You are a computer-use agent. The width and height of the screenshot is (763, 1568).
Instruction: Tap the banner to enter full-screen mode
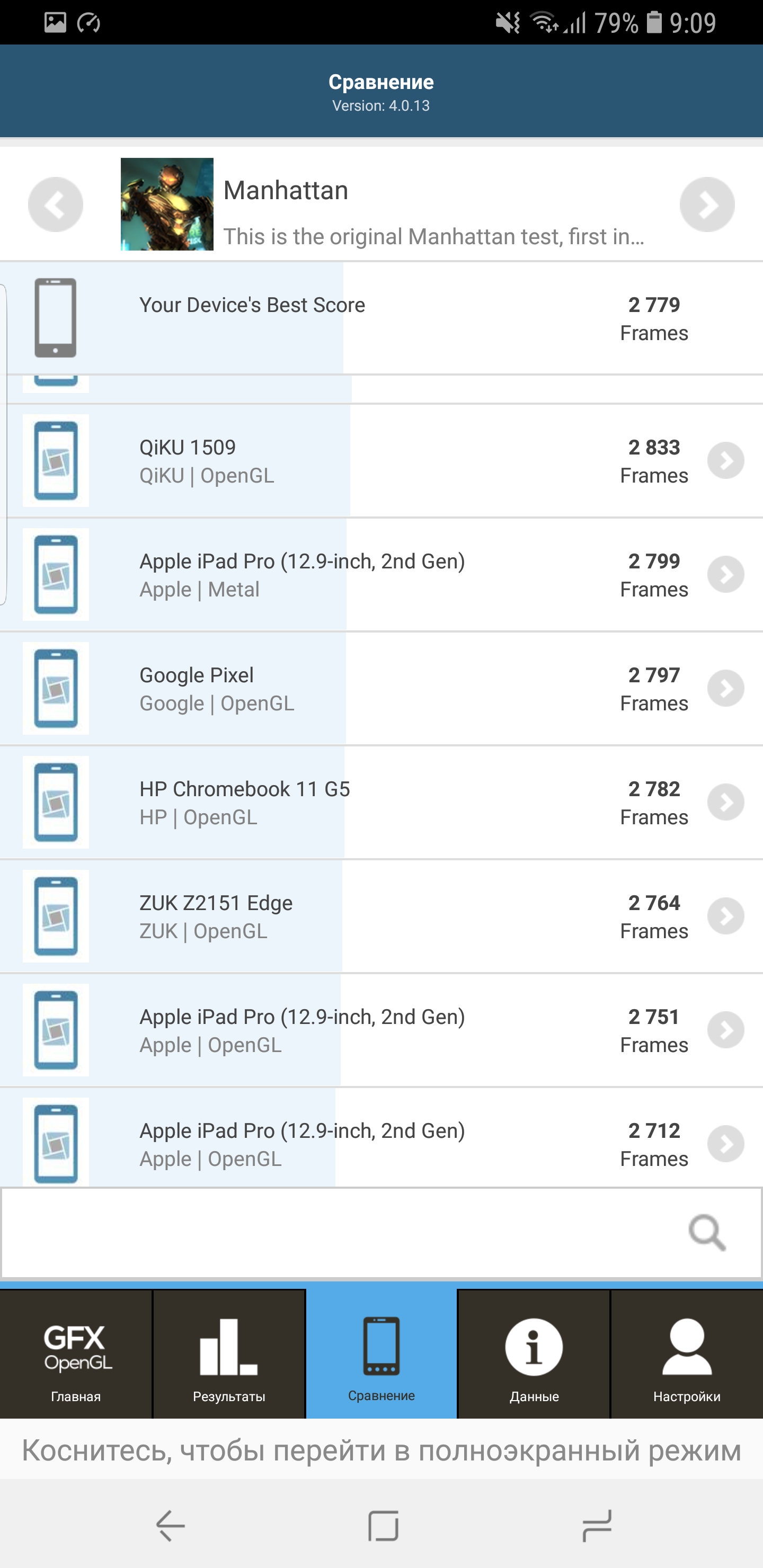pyautogui.click(x=382, y=1450)
